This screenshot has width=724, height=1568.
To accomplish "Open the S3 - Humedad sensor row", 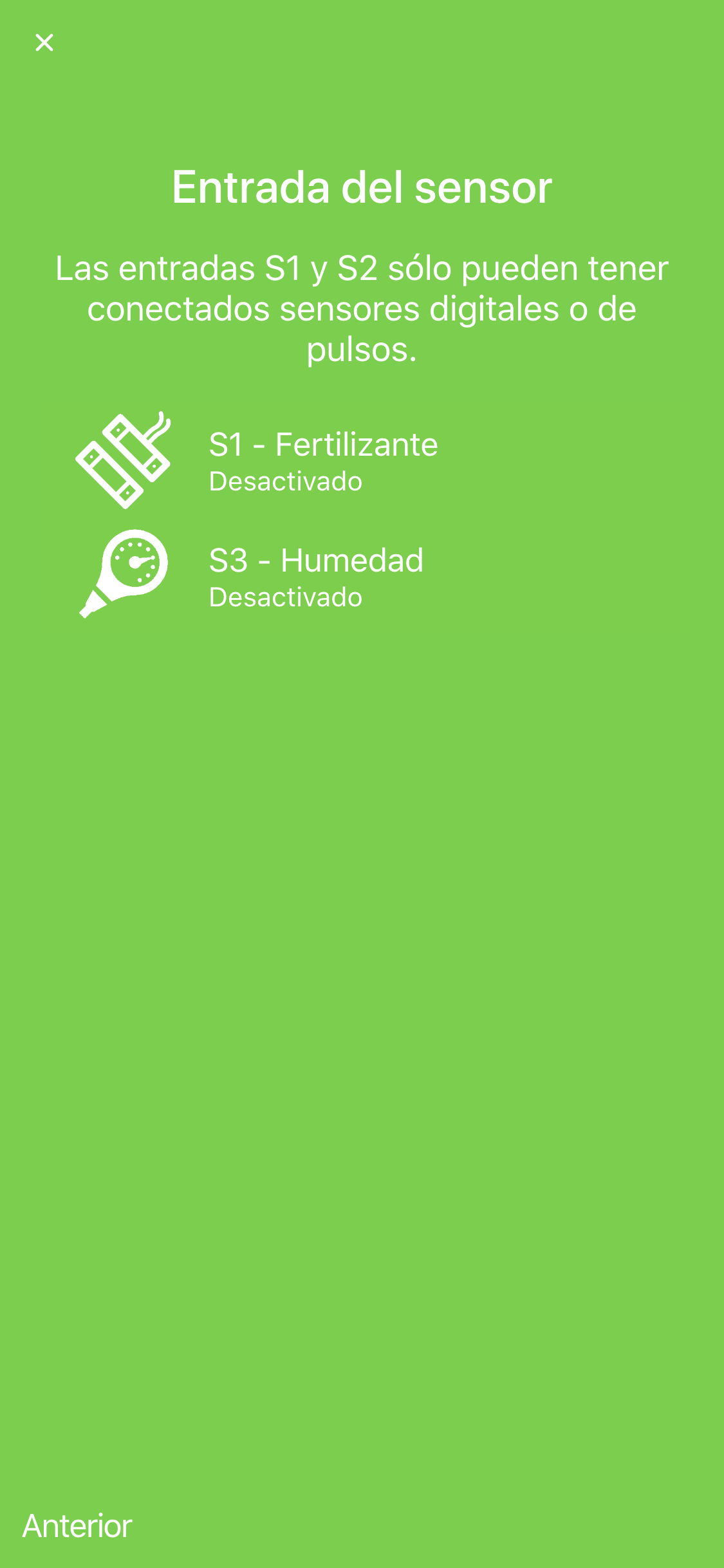I will click(315, 577).
